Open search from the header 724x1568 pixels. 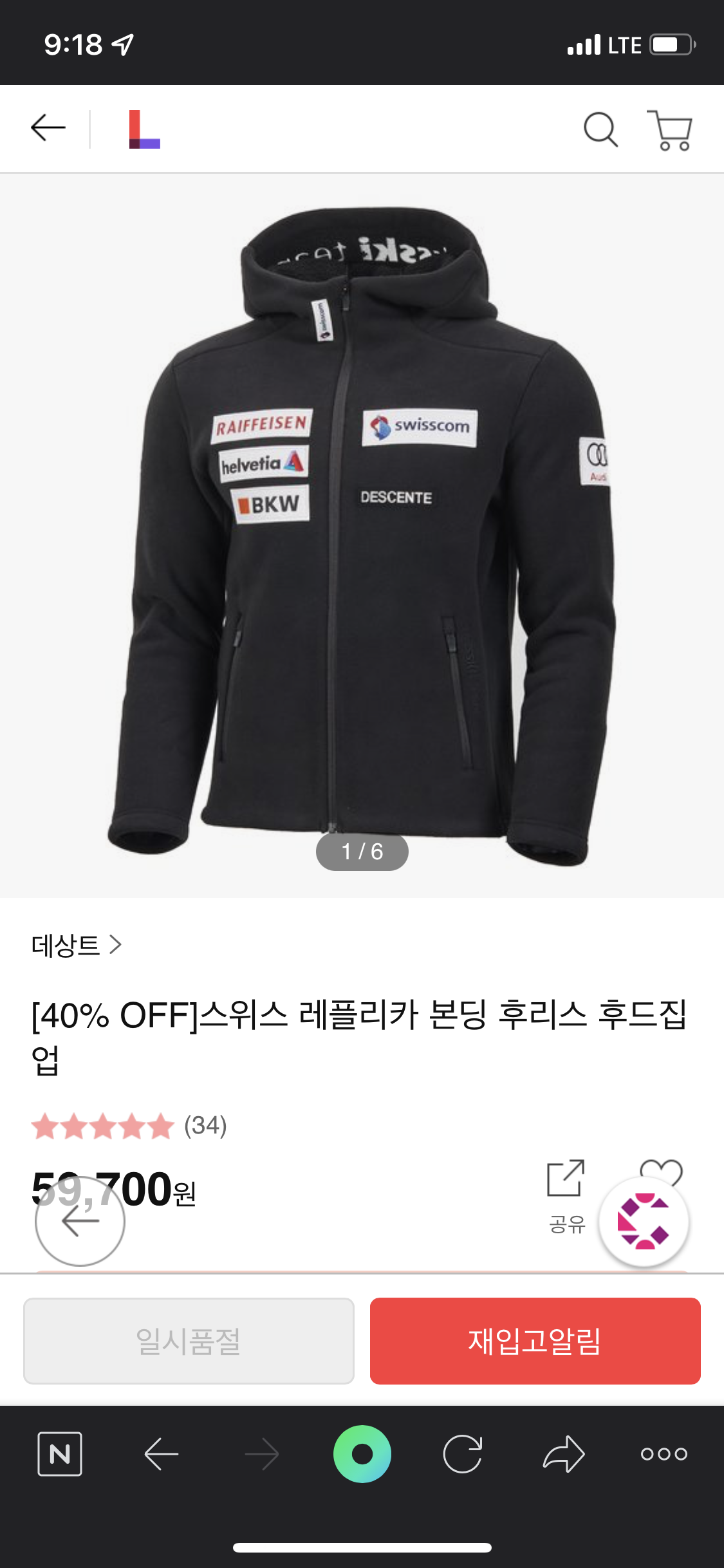pyautogui.click(x=600, y=130)
